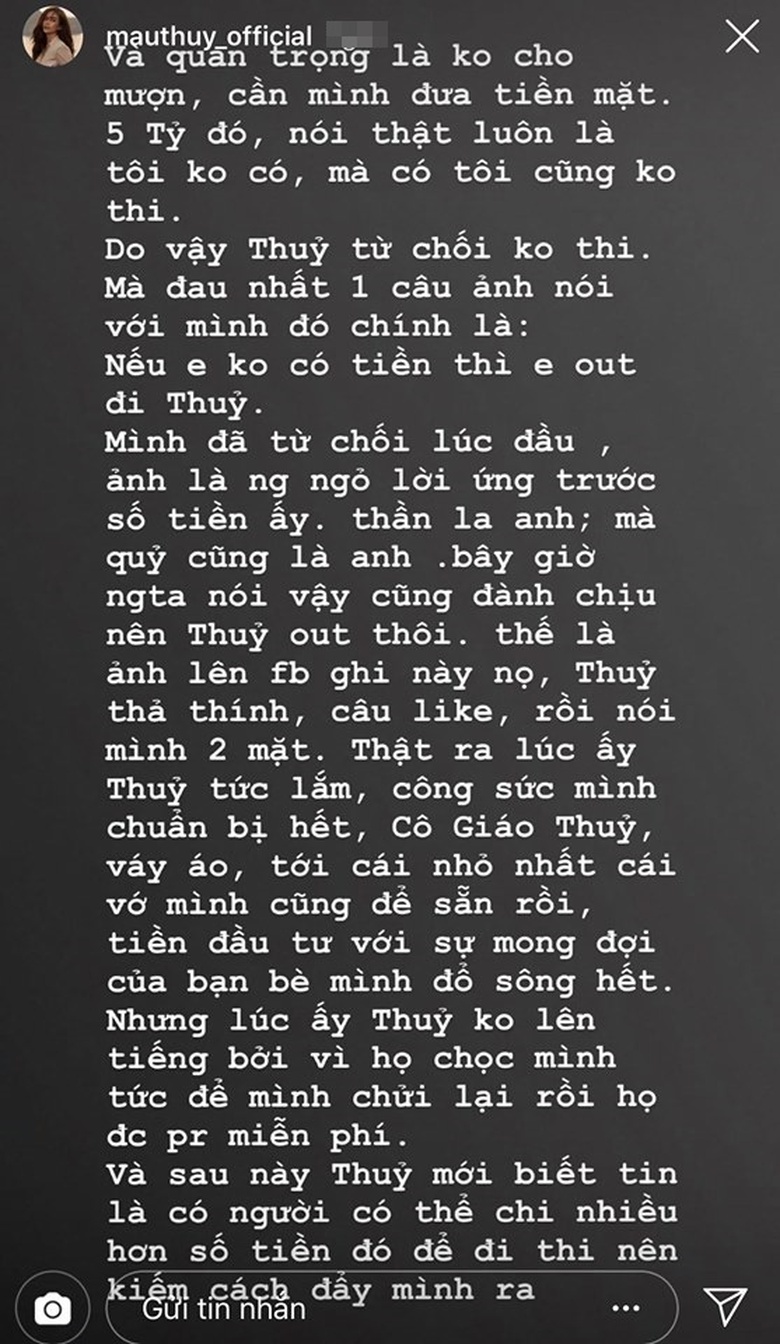Share this story via paper plane
The height and width of the screenshot is (1344, 780).
[x=725, y=1307]
